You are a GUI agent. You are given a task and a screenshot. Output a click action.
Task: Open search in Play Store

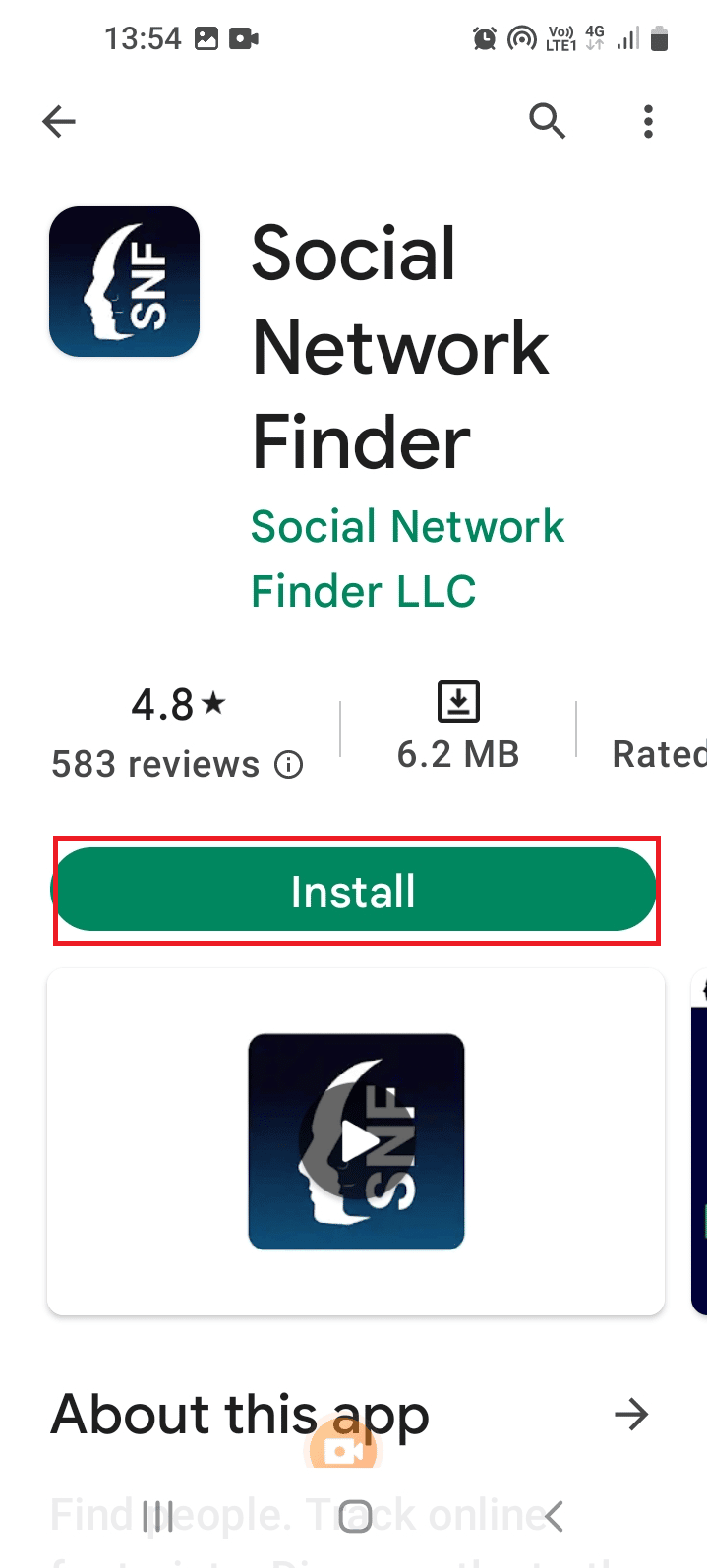coord(547,122)
